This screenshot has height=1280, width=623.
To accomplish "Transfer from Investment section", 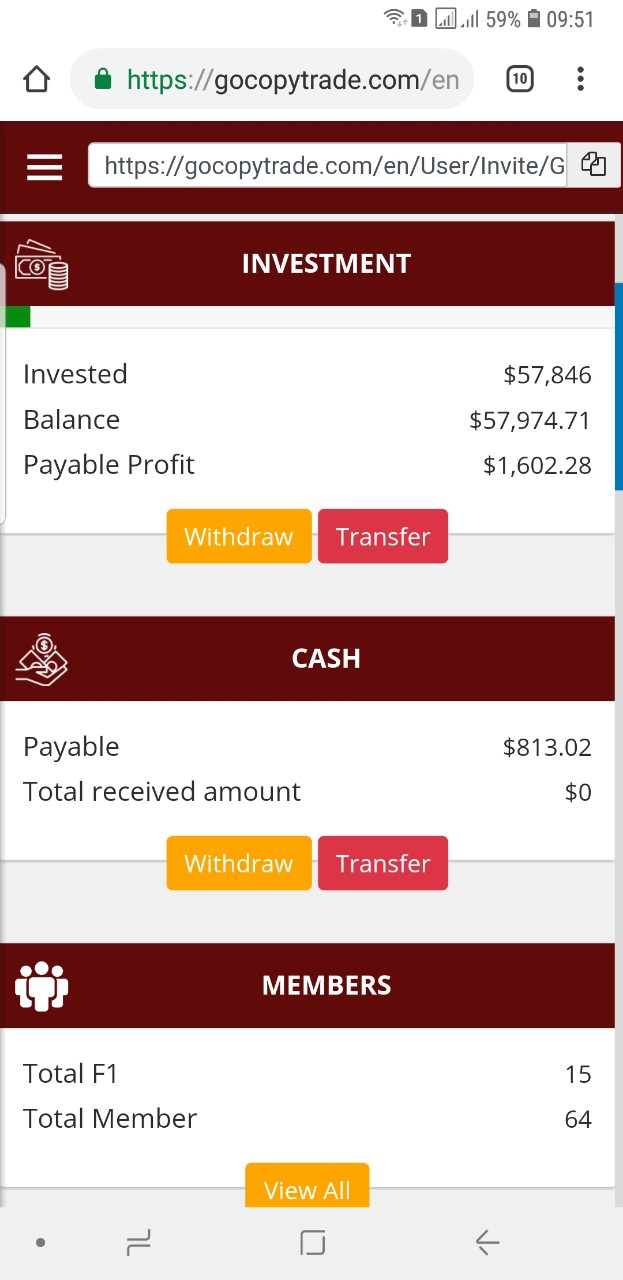I will [383, 537].
